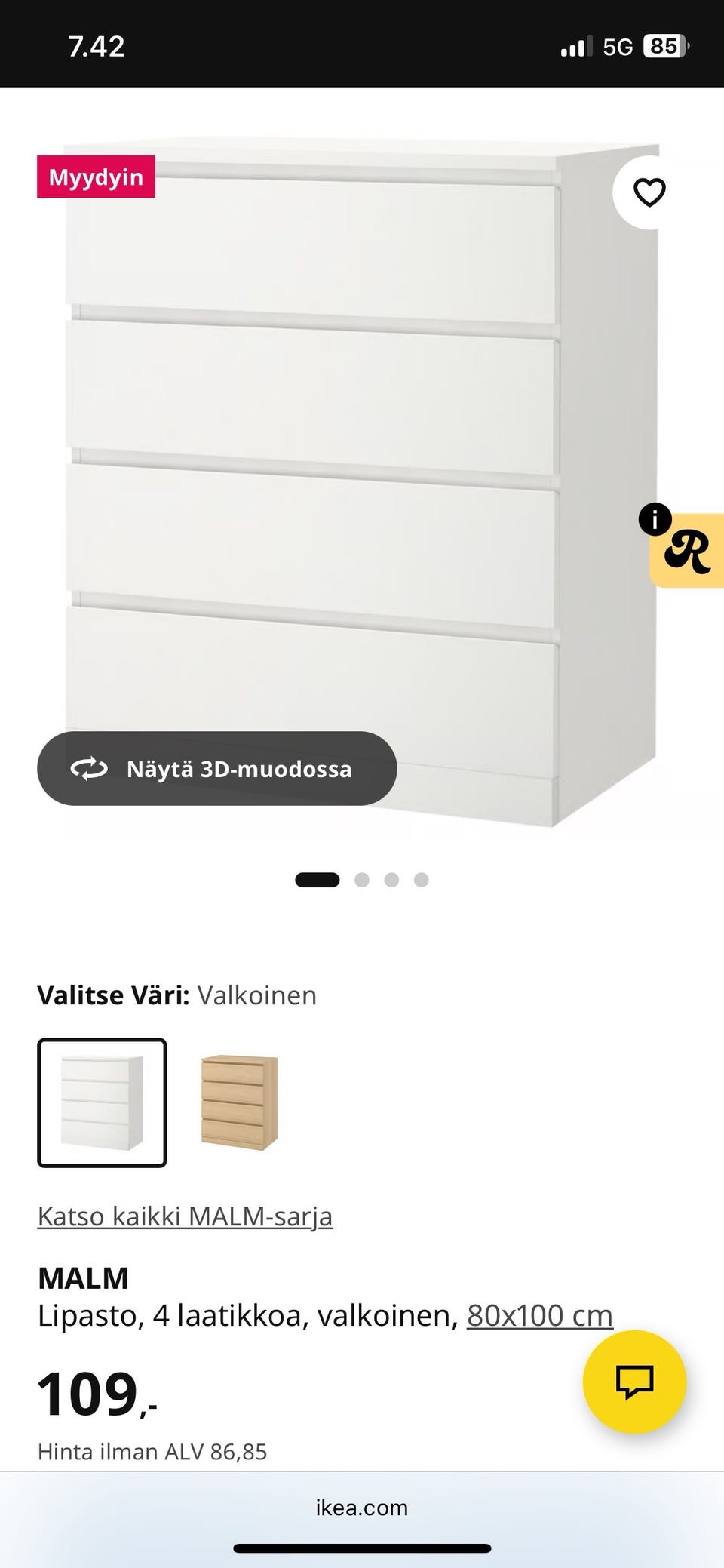The height and width of the screenshot is (1568, 724).
Task: Tap the Myydyin badge
Action: click(x=96, y=177)
